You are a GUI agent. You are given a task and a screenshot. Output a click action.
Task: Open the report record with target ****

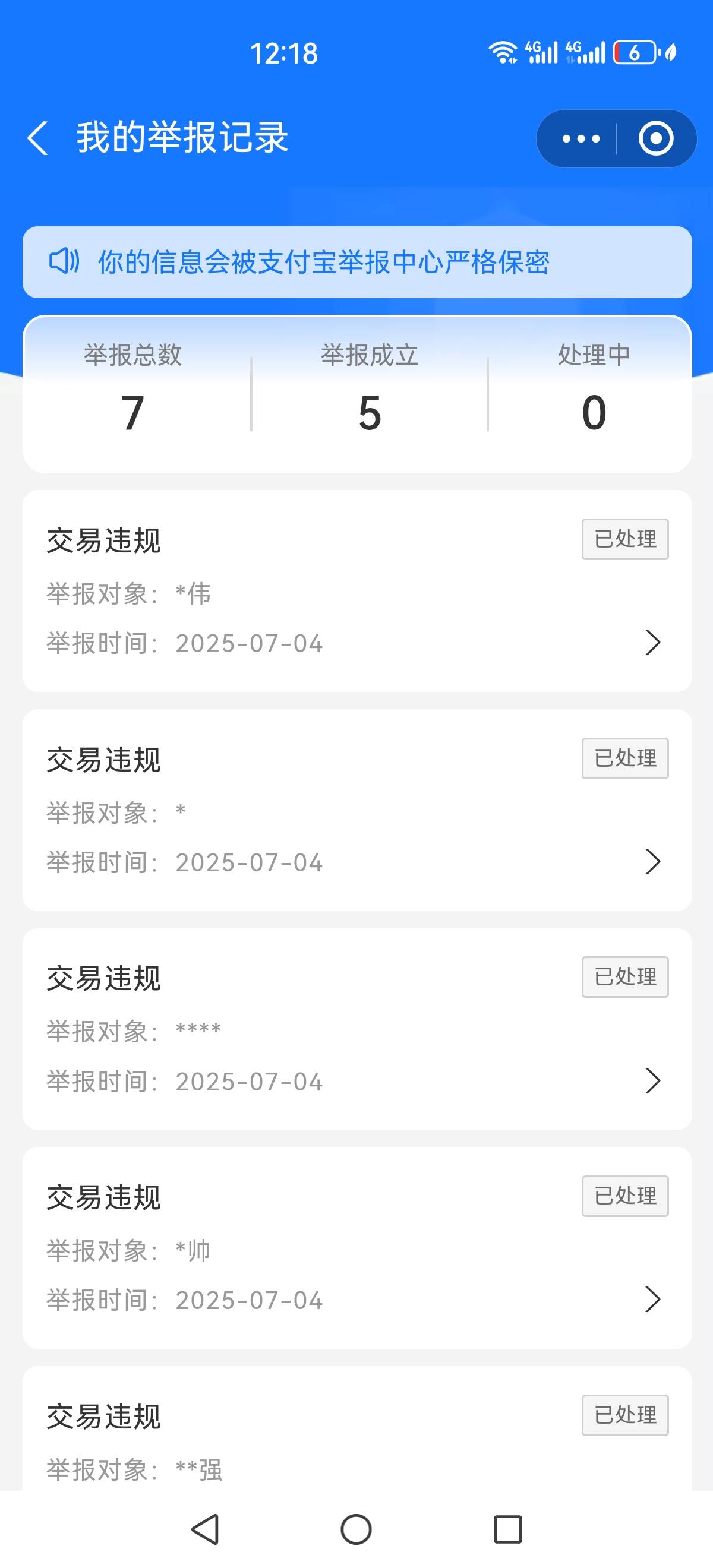click(x=357, y=1029)
